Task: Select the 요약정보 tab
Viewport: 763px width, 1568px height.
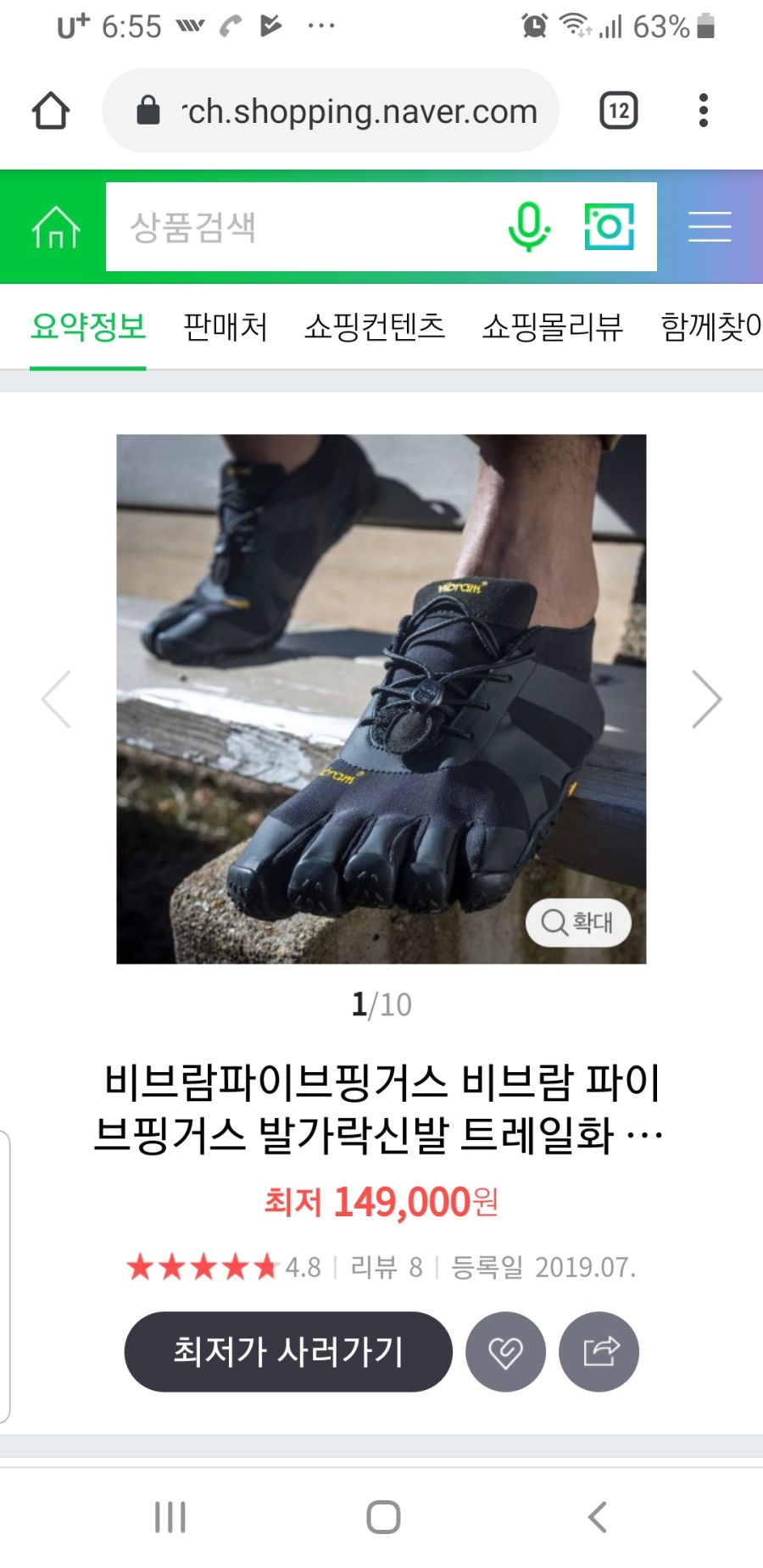Action: coord(88,326)
